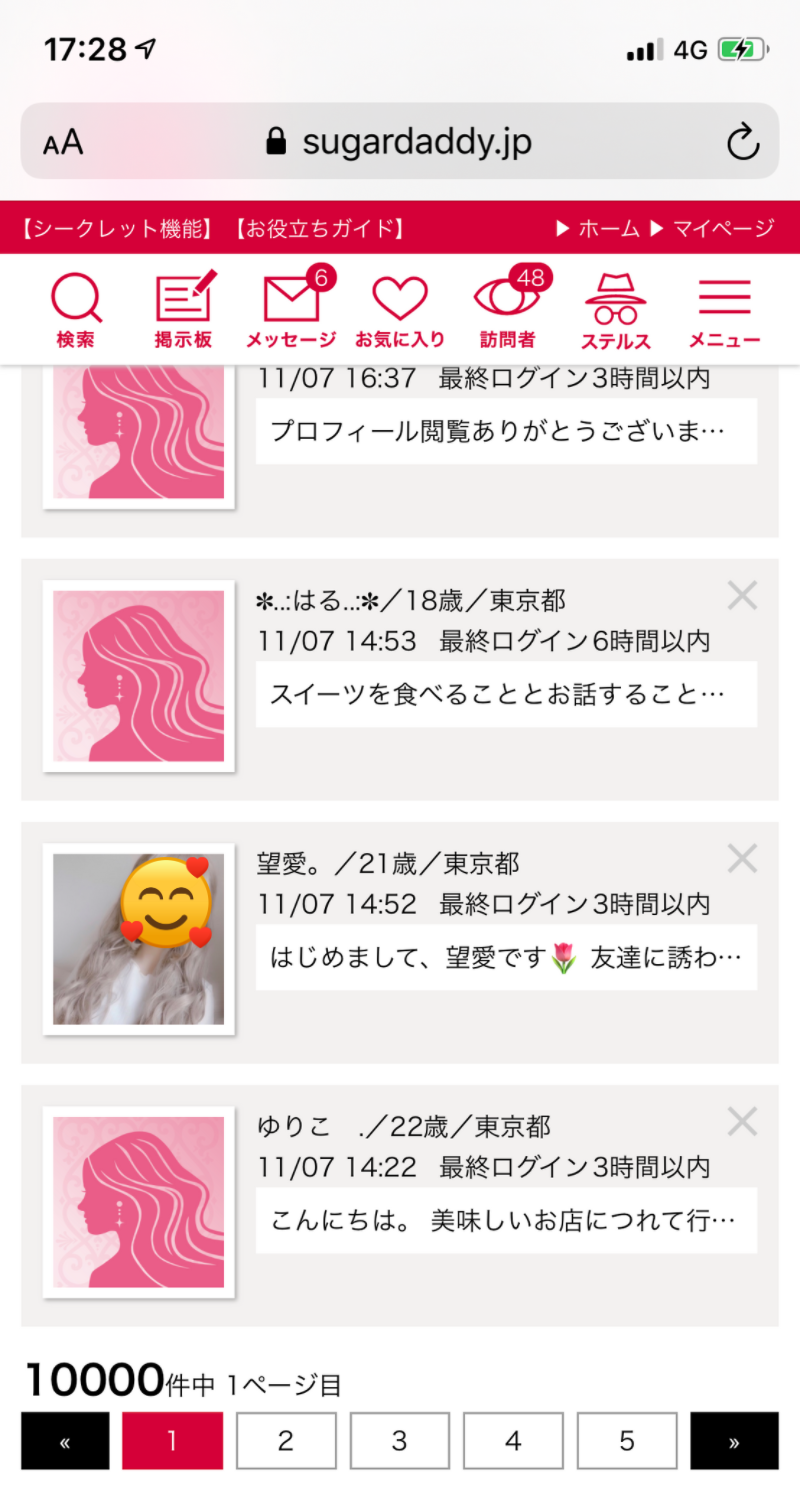Reload the page in the address bar
This screenshot has width=800, height=1500.
[743, 142]
